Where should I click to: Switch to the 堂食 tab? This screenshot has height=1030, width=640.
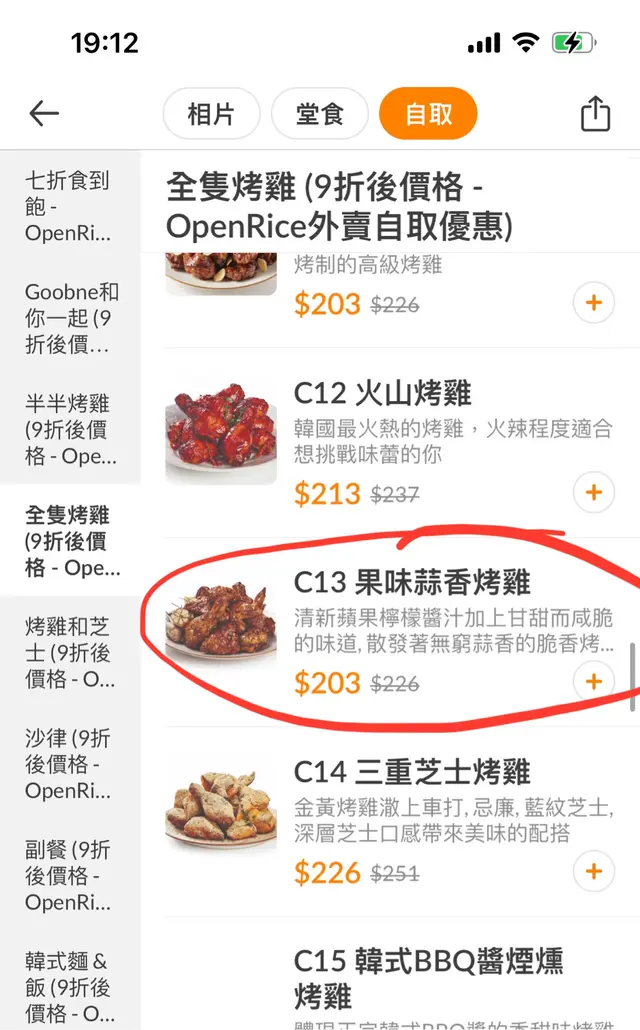[x=320, y=113]
